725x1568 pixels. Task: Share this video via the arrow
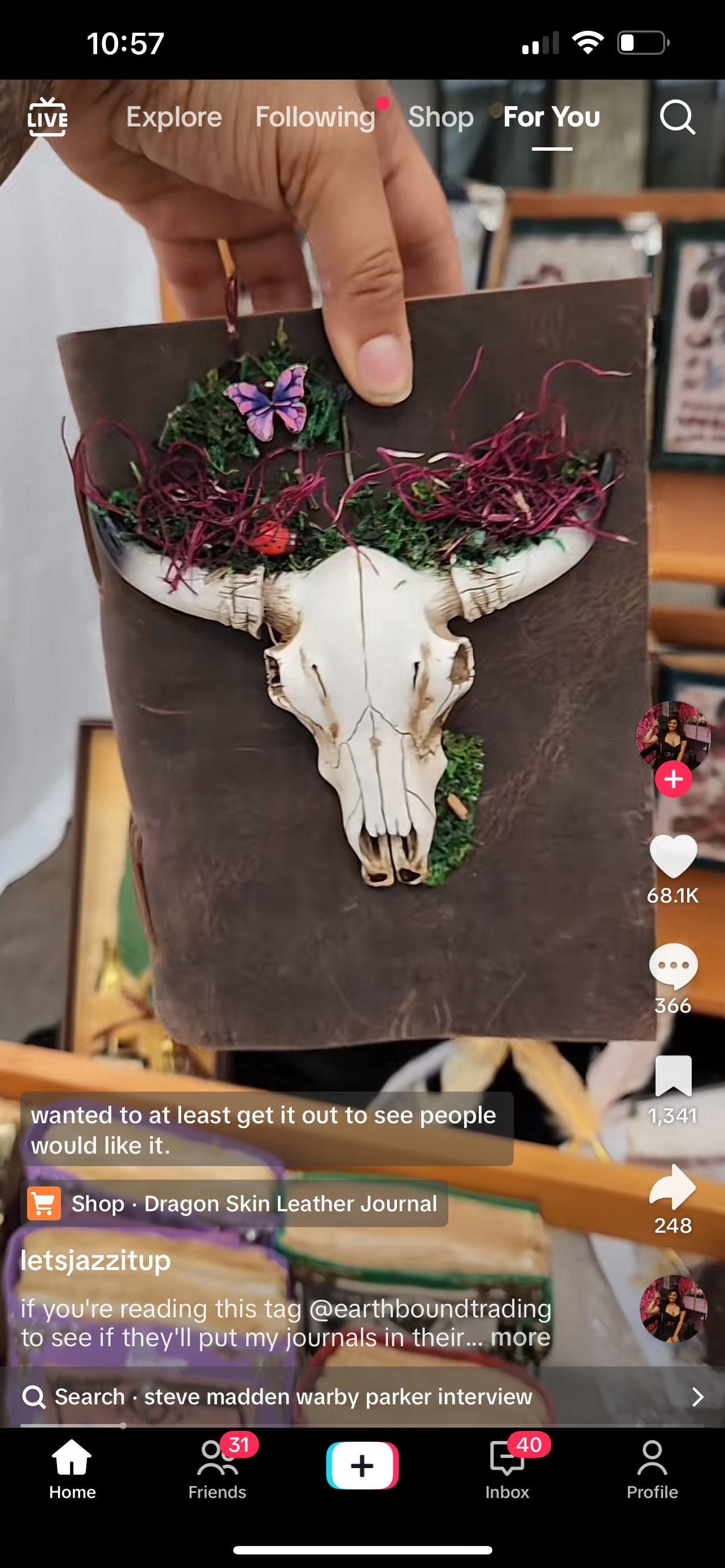point(673,1187)
